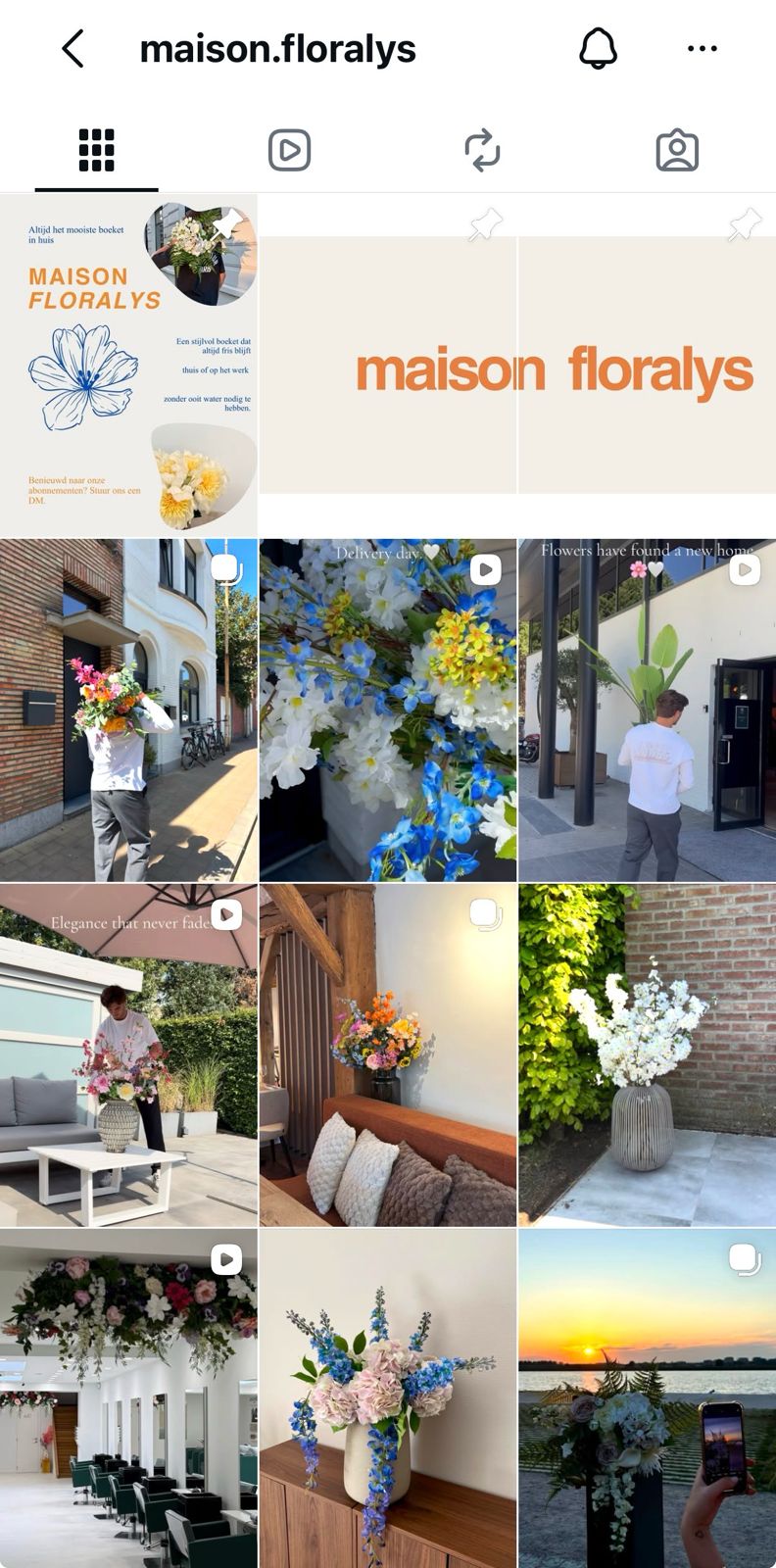Play the 'Flowers have found a new home' reel

[x=647, y=710]
